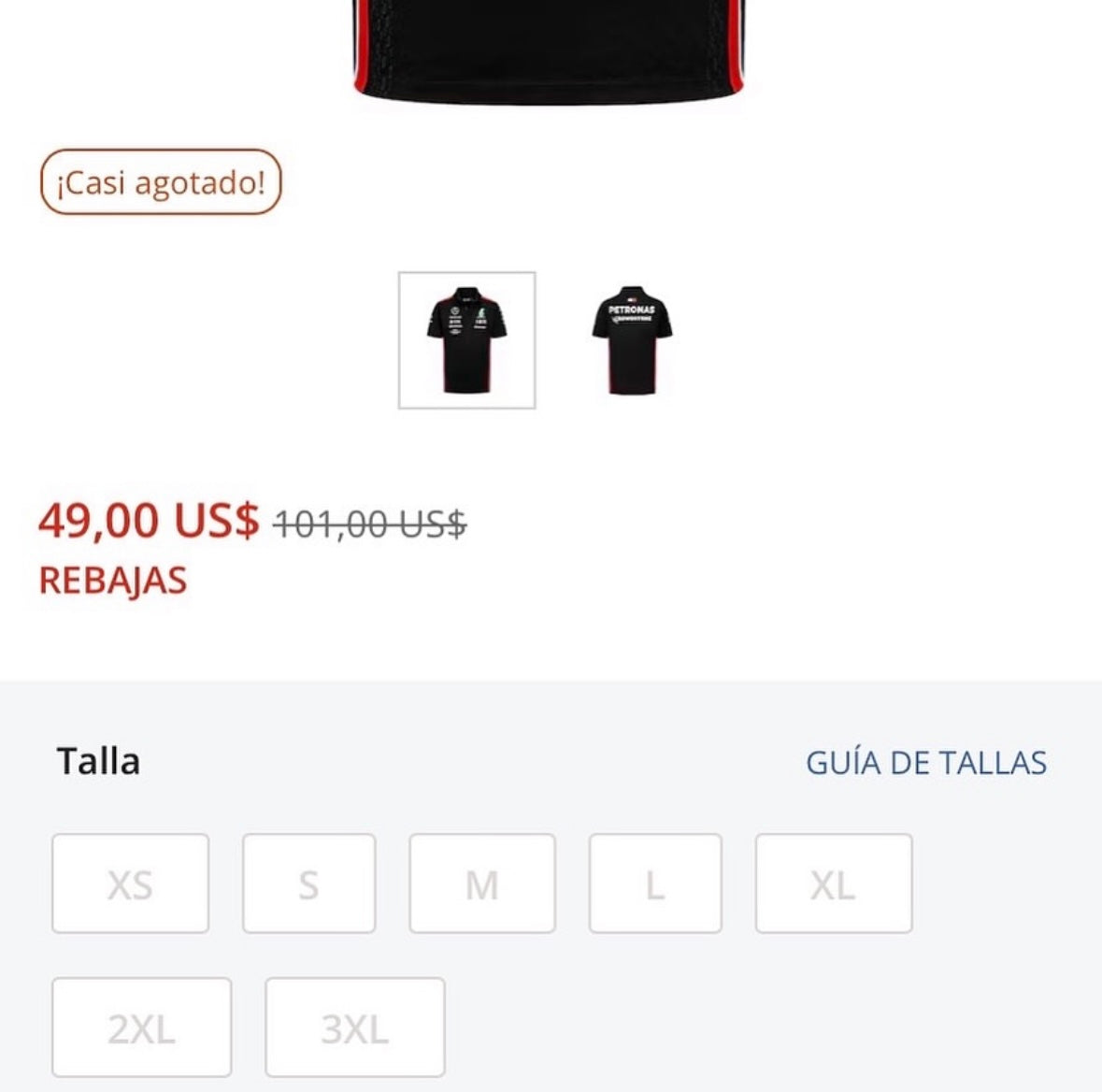
Task: Choose size XS
Action: [130, 884]
